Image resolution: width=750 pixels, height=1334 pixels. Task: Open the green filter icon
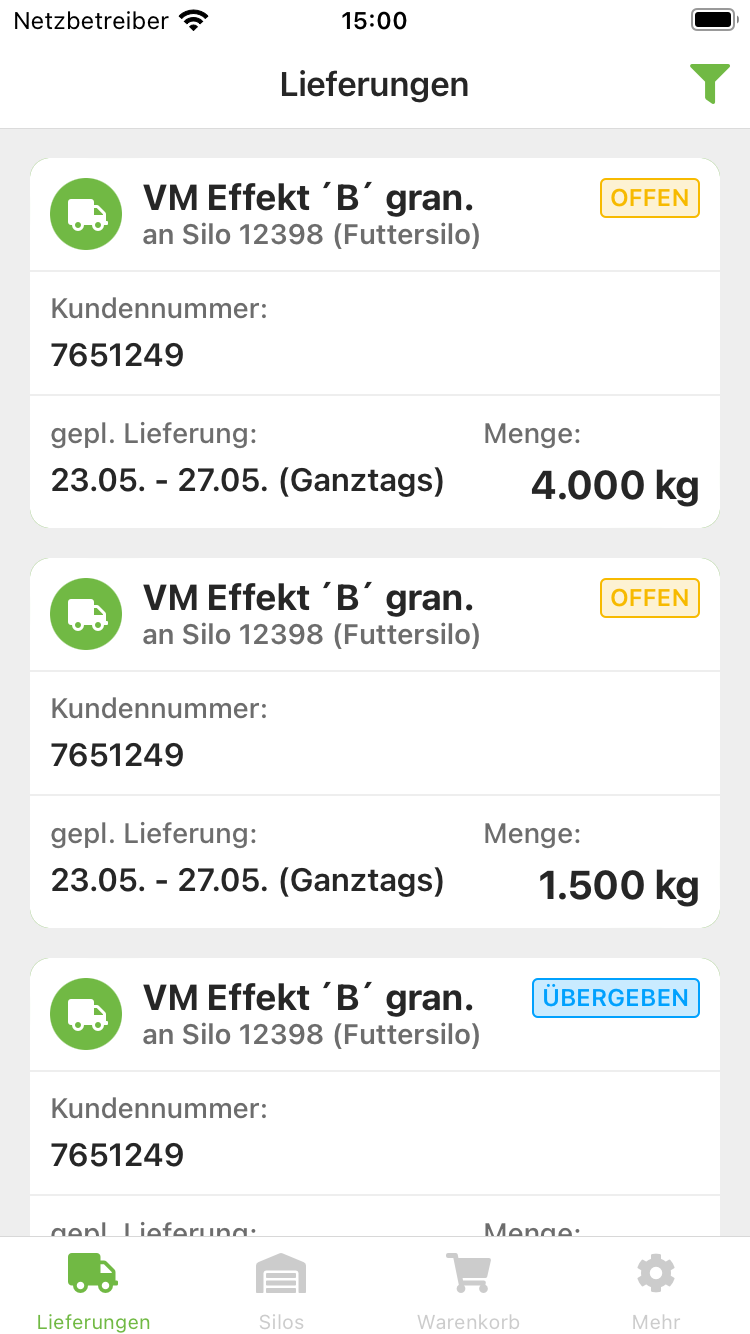pyautogui.click(x=710, y=84)
